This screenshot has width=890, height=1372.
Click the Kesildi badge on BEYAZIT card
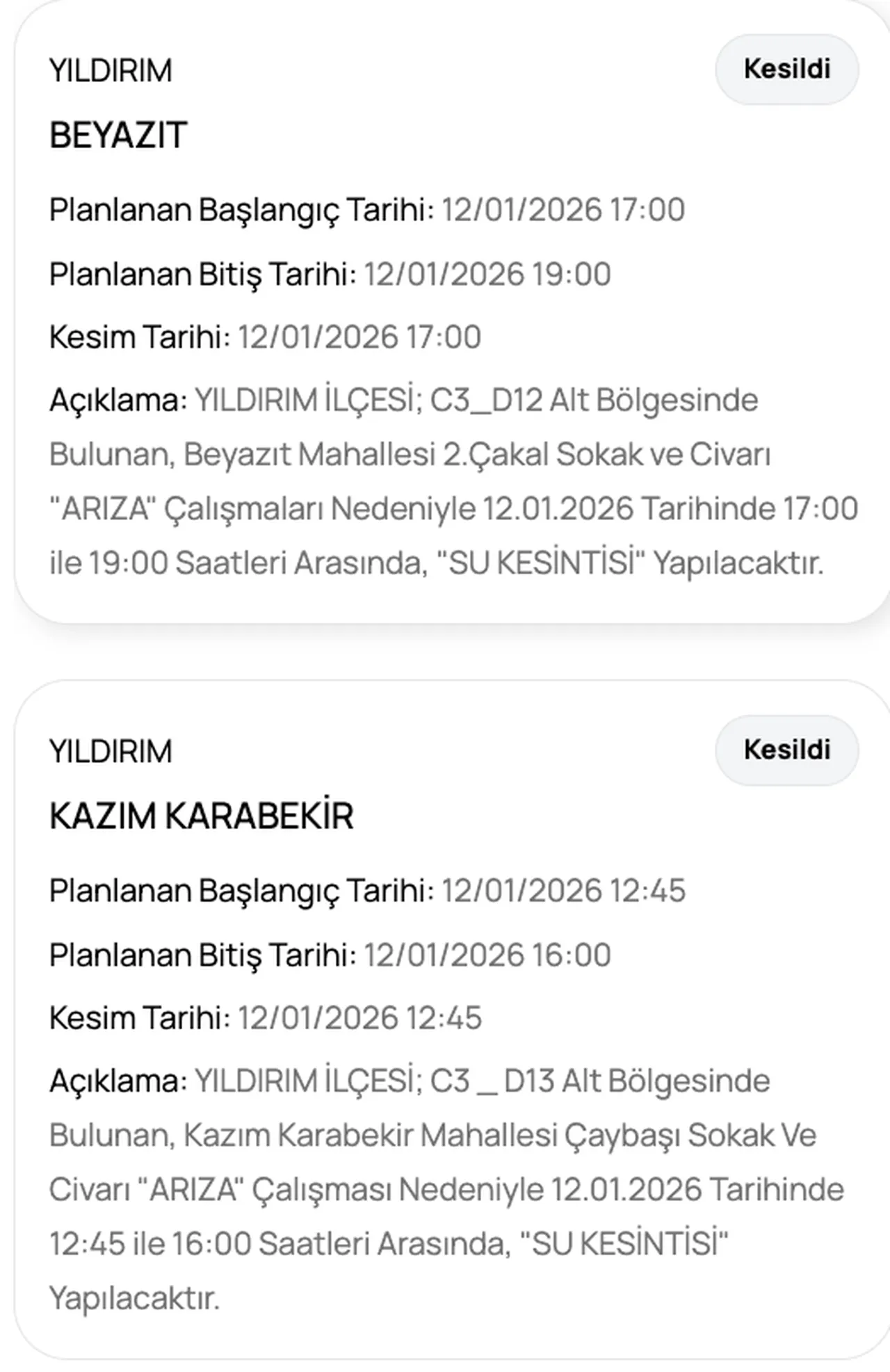(x=786, y=69)
